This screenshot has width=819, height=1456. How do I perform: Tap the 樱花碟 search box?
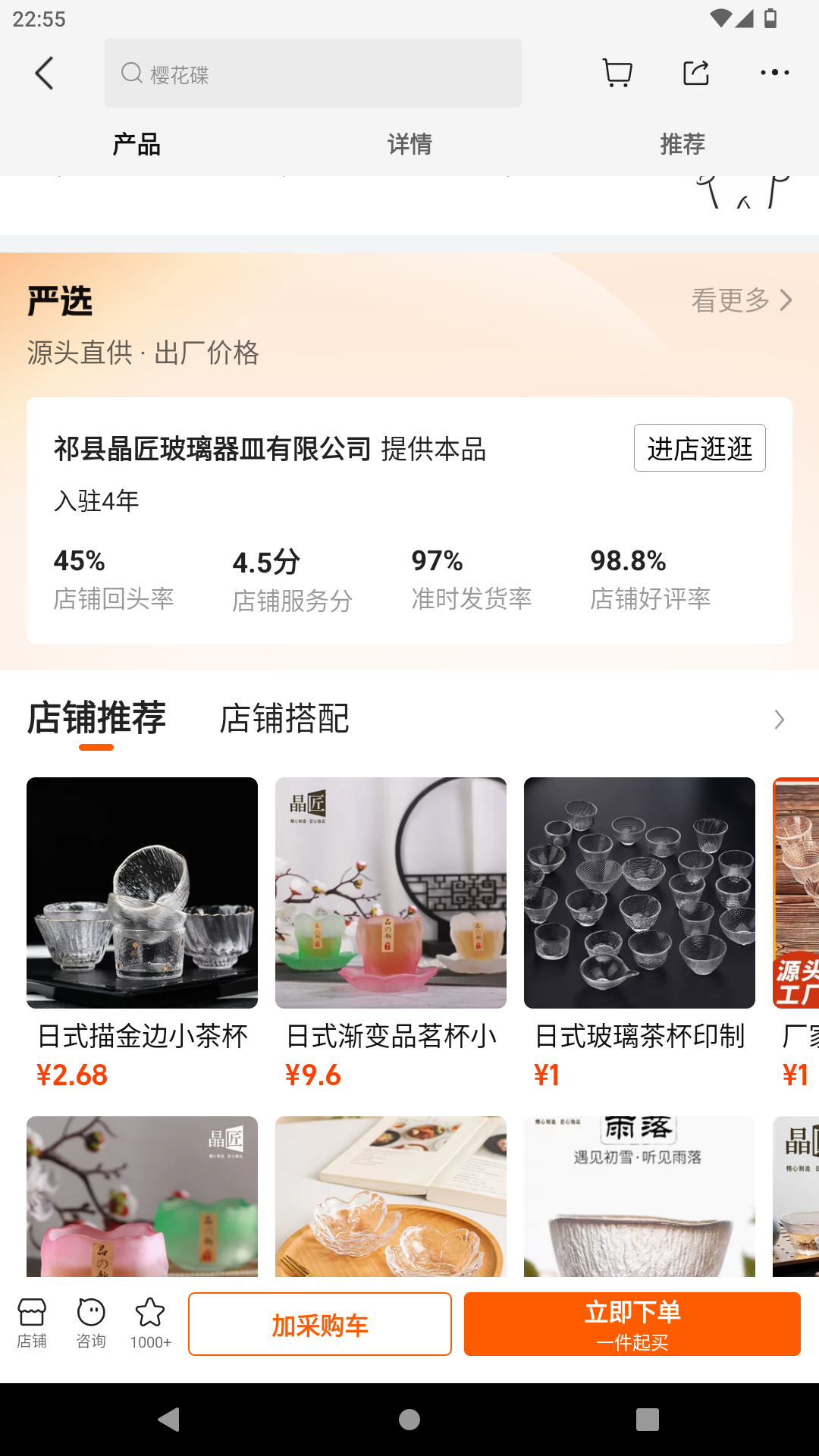coord(312,74)
